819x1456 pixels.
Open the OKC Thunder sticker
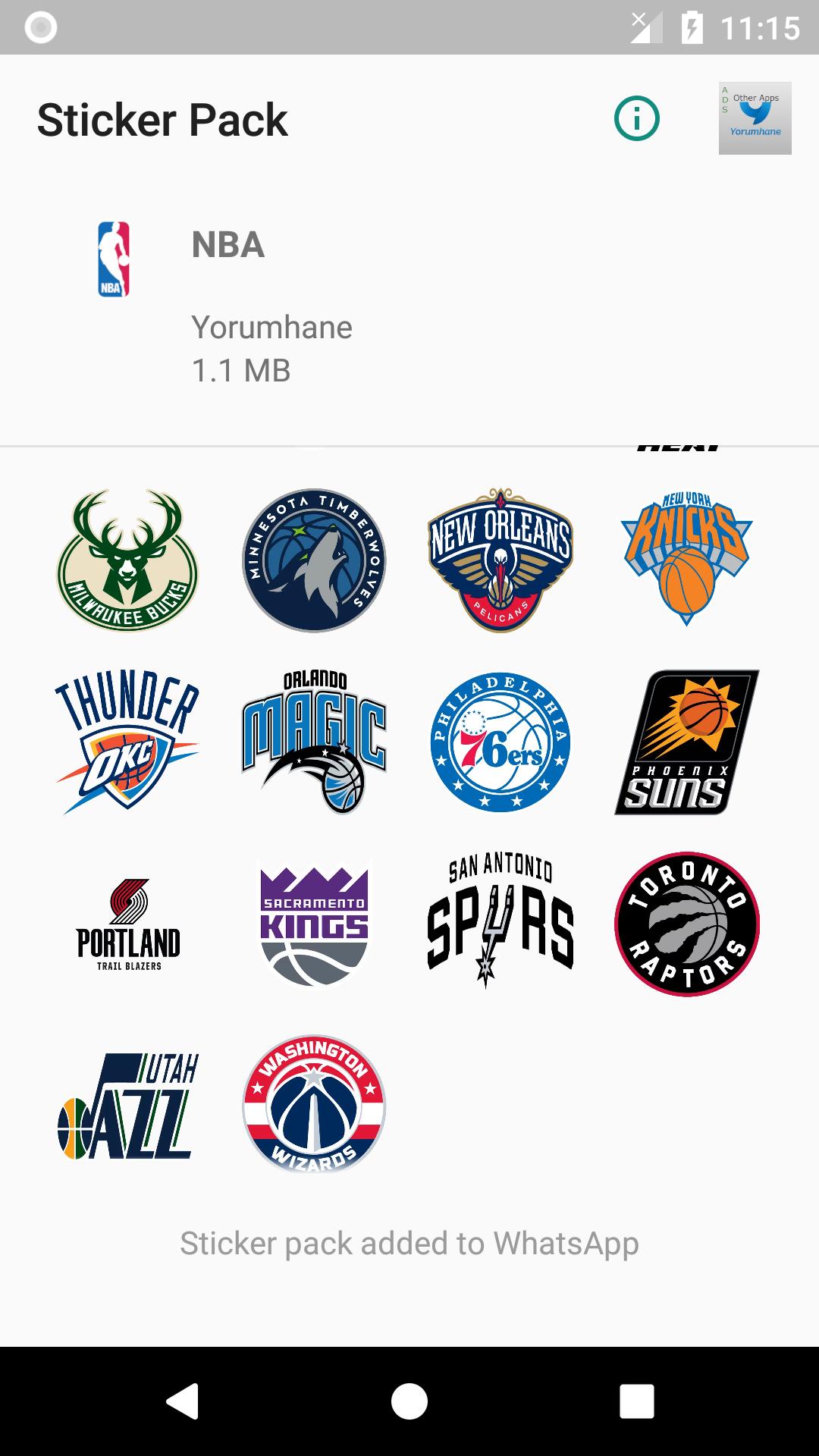pyautogui.click(x=127, y=742)
